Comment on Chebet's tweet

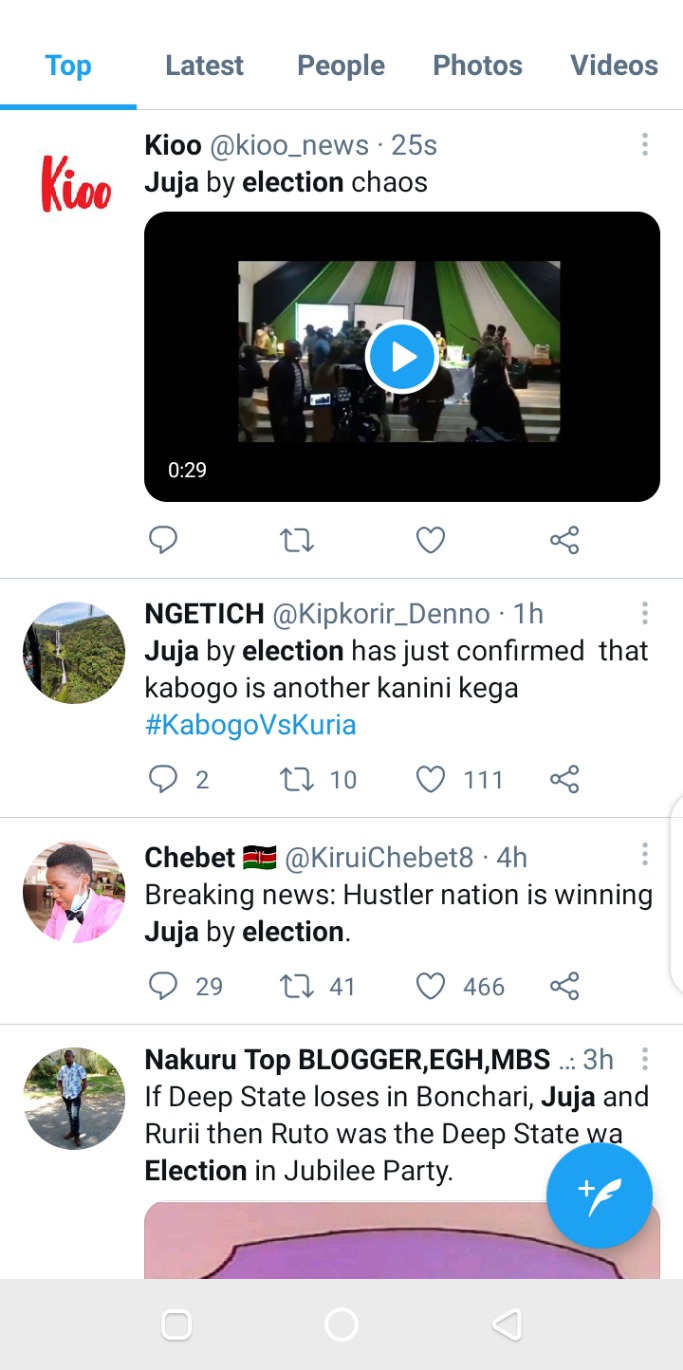click(163, 987)
